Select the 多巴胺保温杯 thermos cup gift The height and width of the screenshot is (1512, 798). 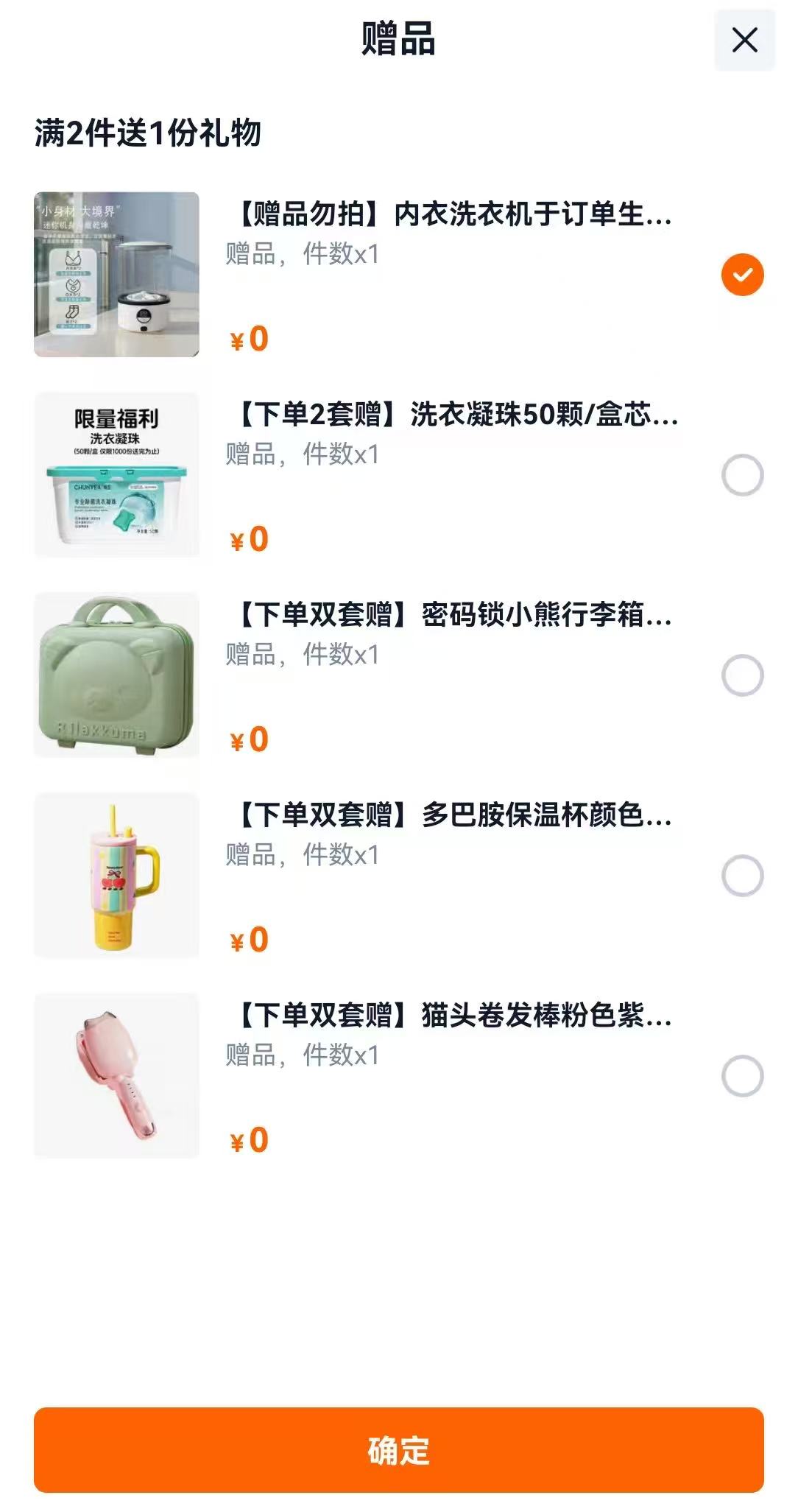[743, 873]
